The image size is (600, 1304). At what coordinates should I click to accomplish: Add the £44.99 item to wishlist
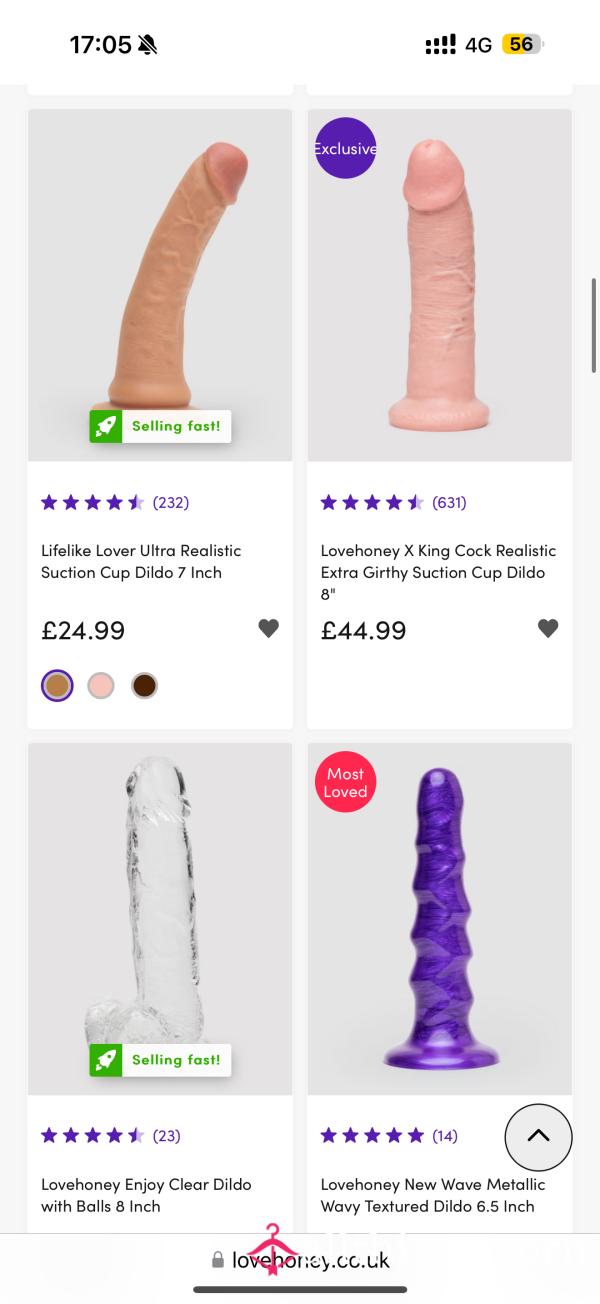coord(548,629)
